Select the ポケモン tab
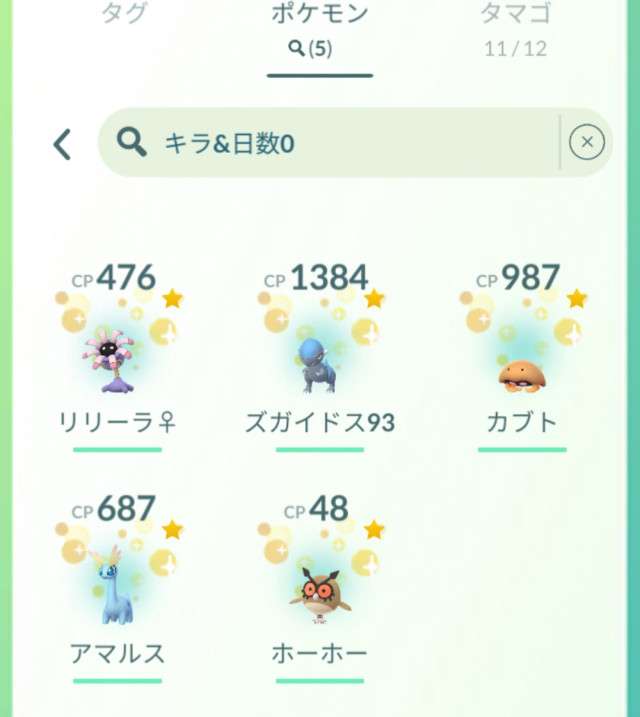The height and width of the screenshot is (717, 640). [320, 26]
